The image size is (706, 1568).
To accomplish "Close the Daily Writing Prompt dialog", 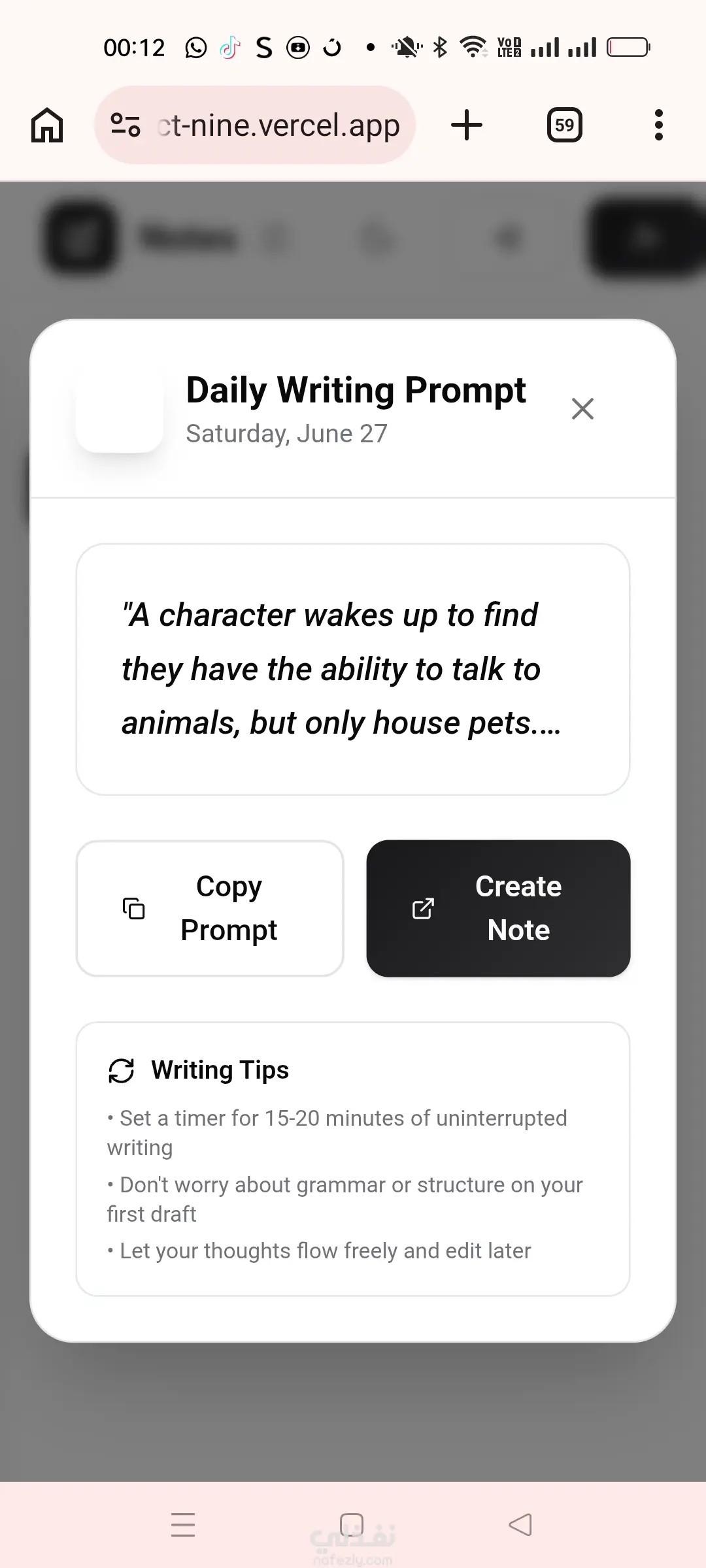I will [x=582, y=409].
